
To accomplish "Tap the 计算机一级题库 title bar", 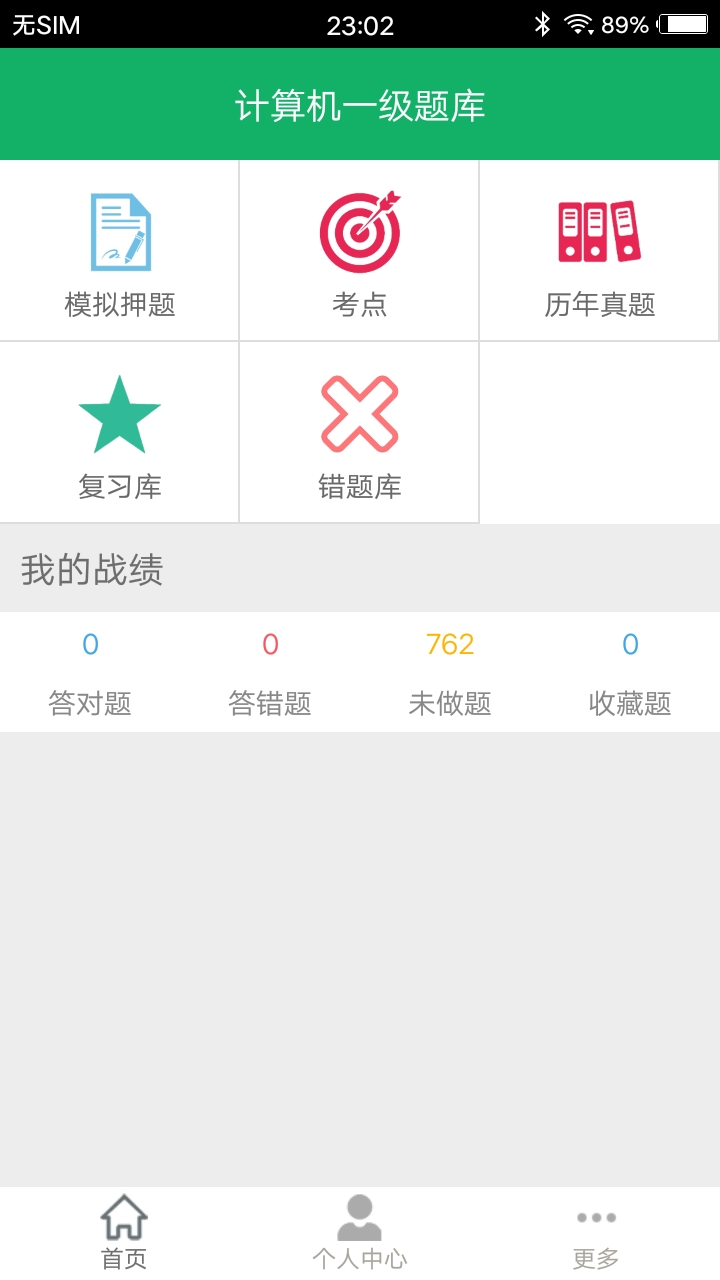I will (360, 104).
